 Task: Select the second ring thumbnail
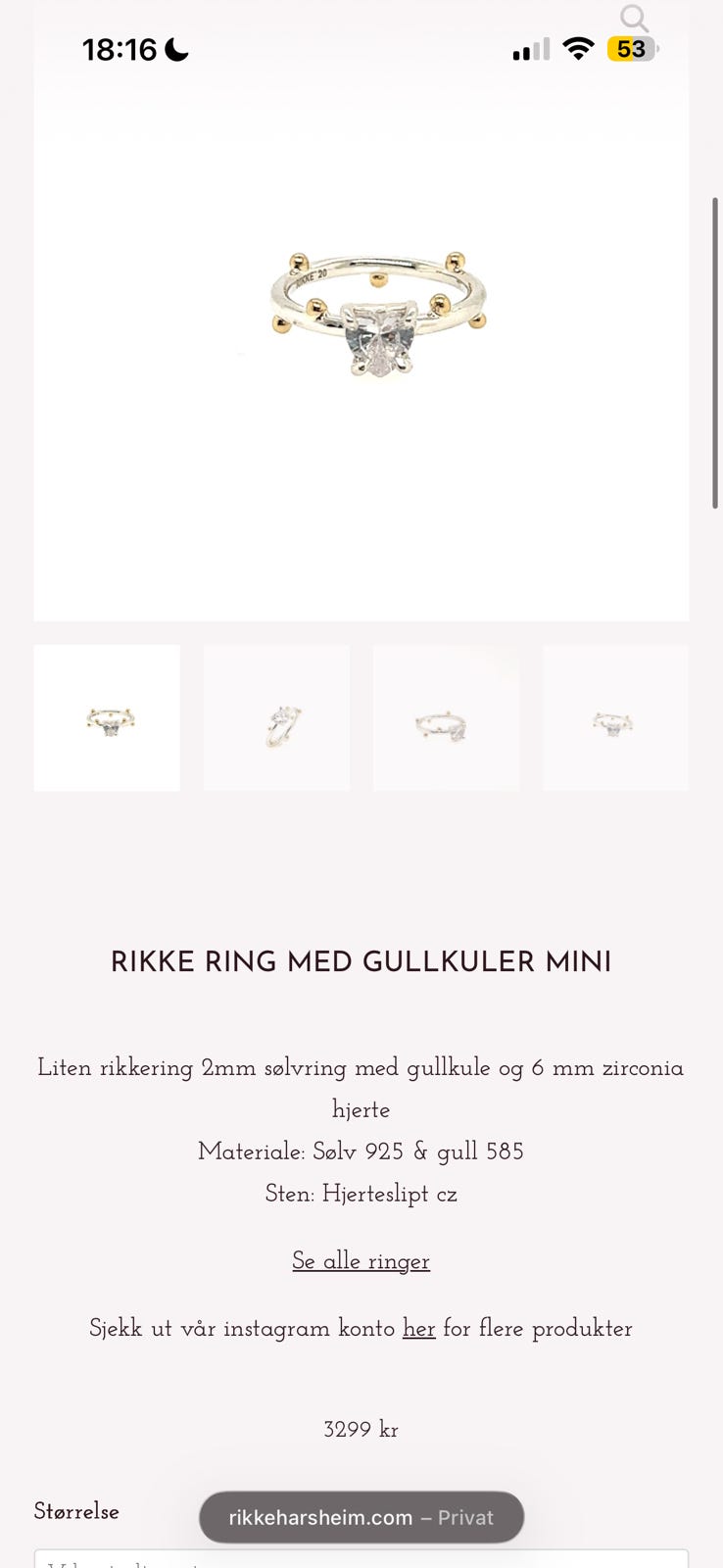276,716
